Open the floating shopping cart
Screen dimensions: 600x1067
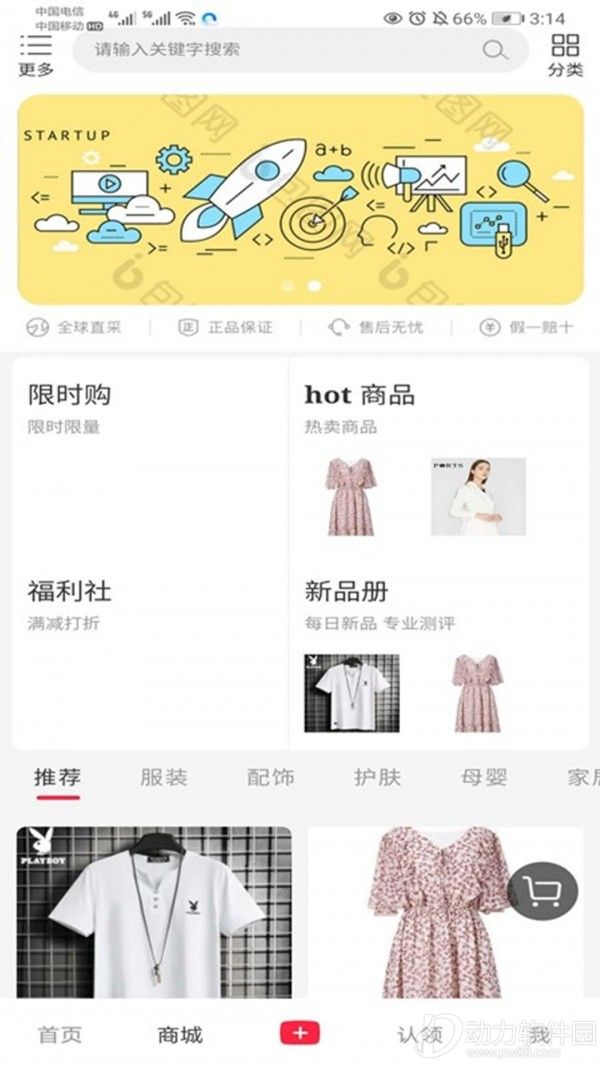(543, 890)
